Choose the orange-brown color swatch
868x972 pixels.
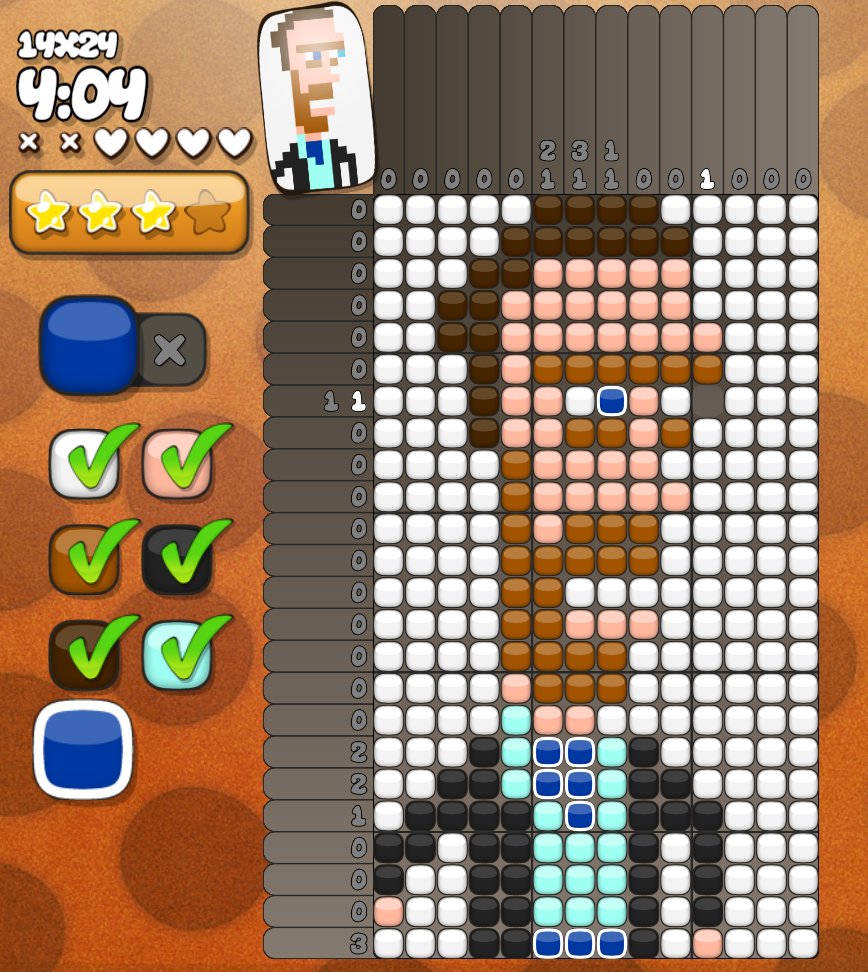tap(84, 560)
